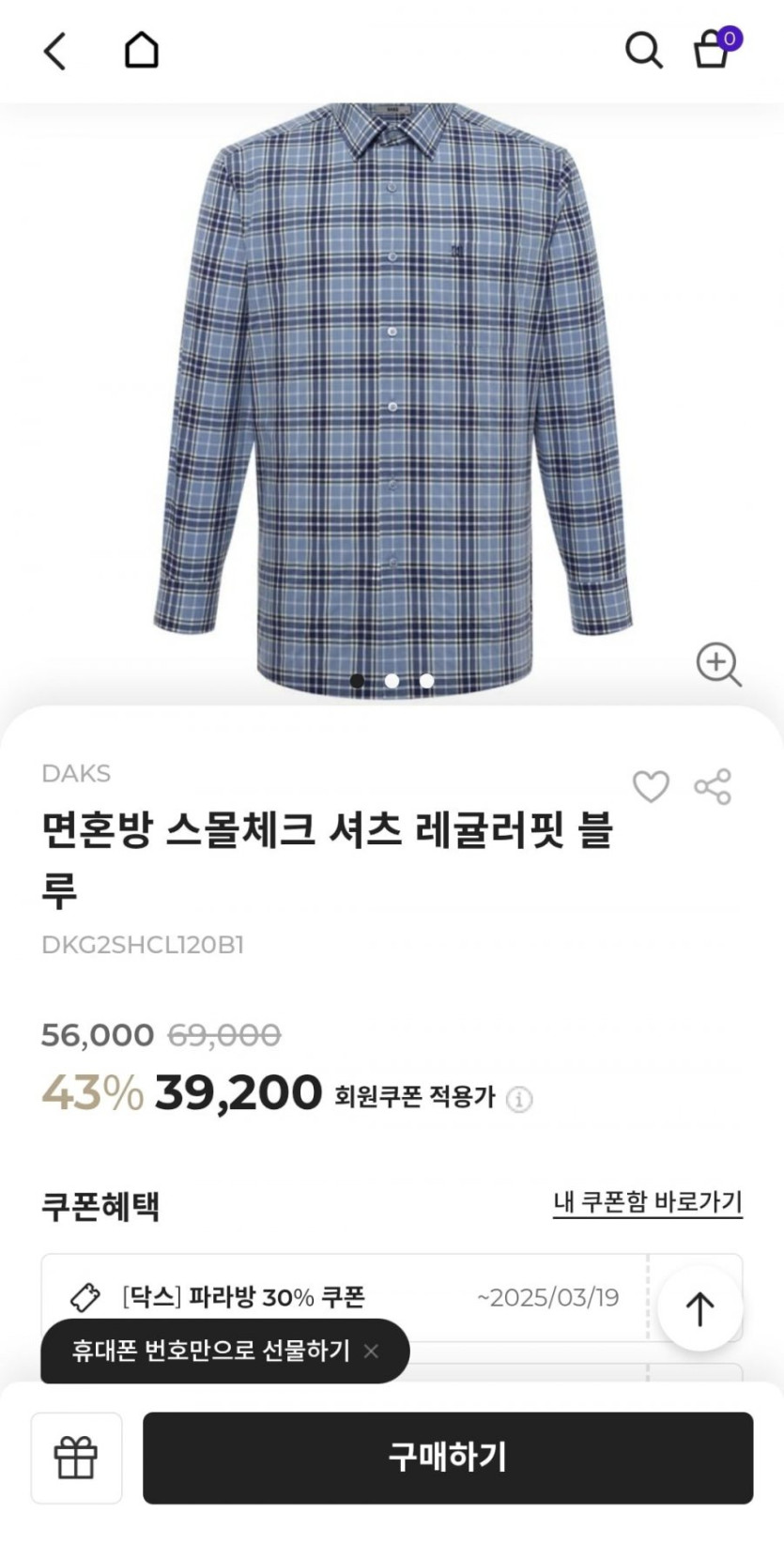Select the third image page dot
Viewport: 784px width, 1545px height.
[x=427, y=681]
